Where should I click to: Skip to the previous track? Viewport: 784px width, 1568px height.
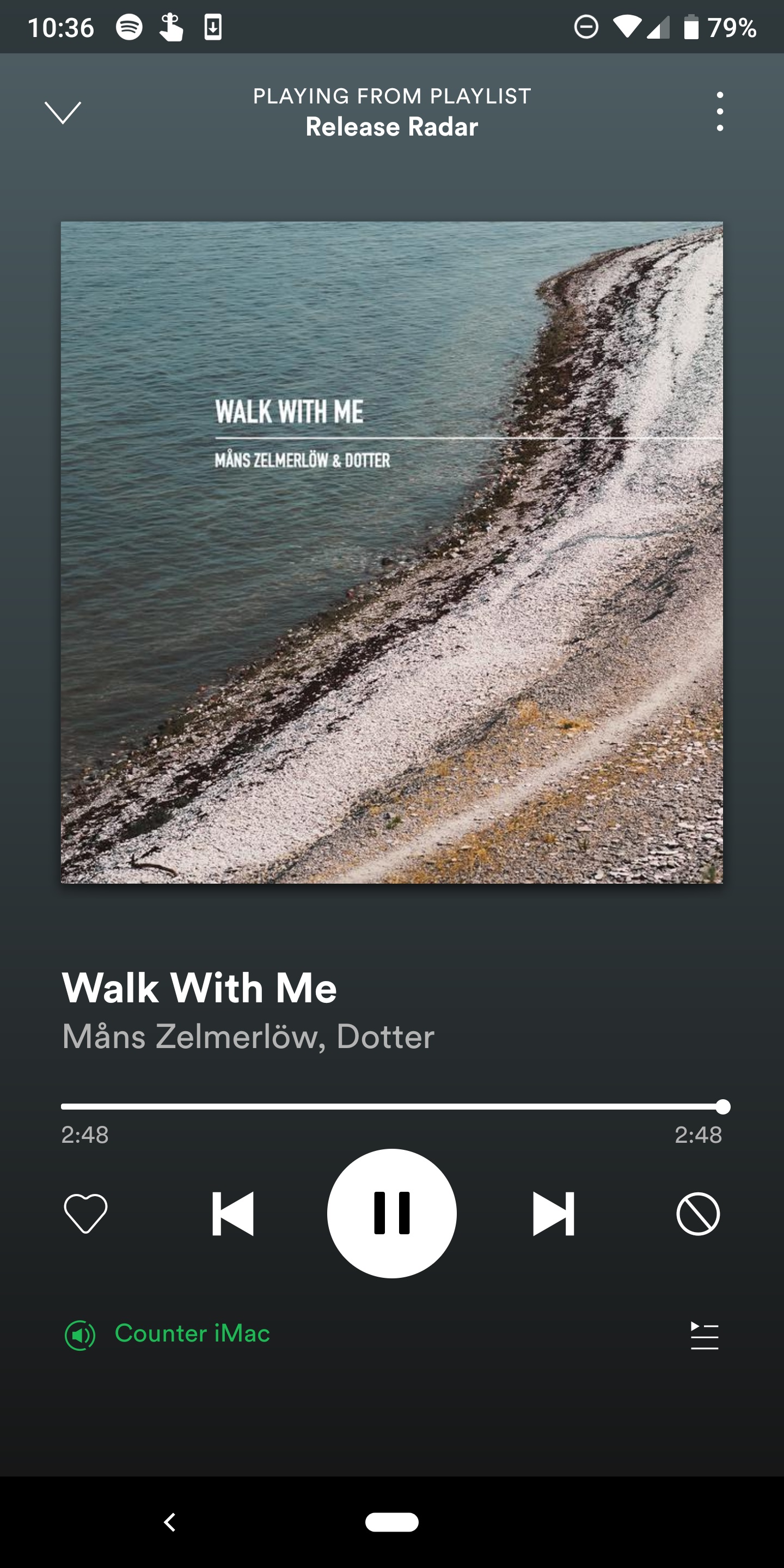coord(232,1214)
